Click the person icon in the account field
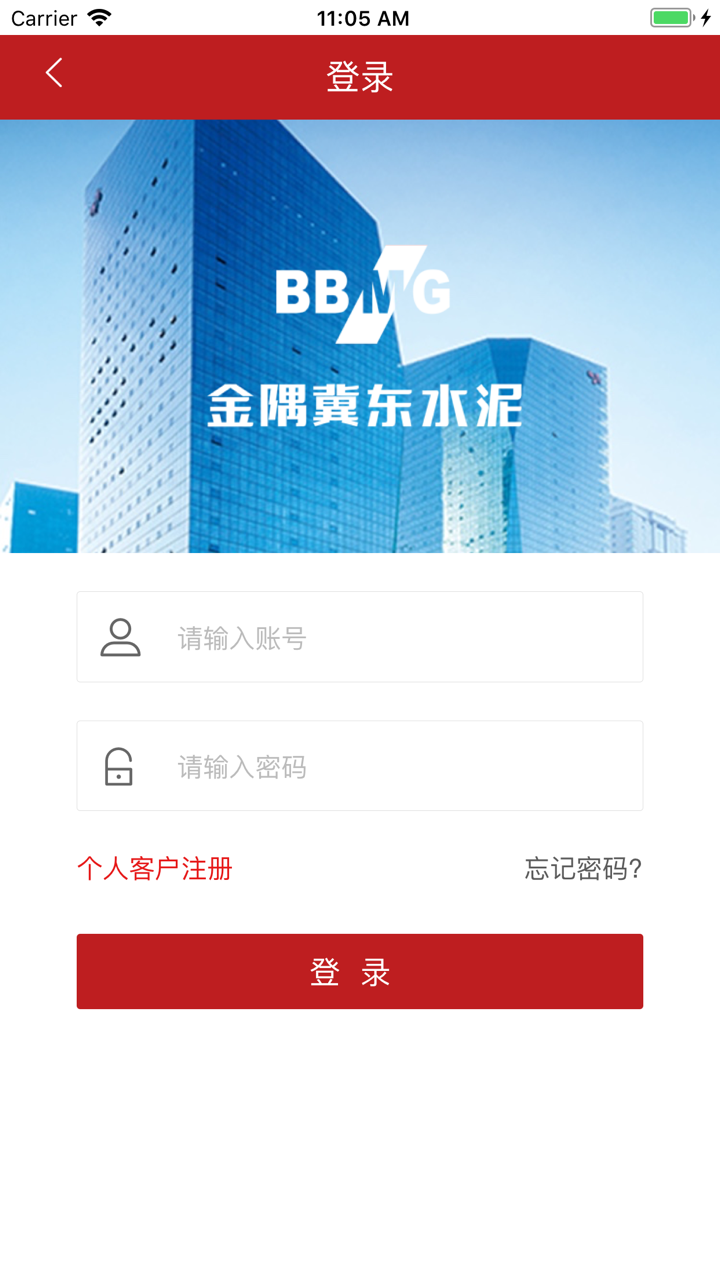 click(x=119, y=636)
